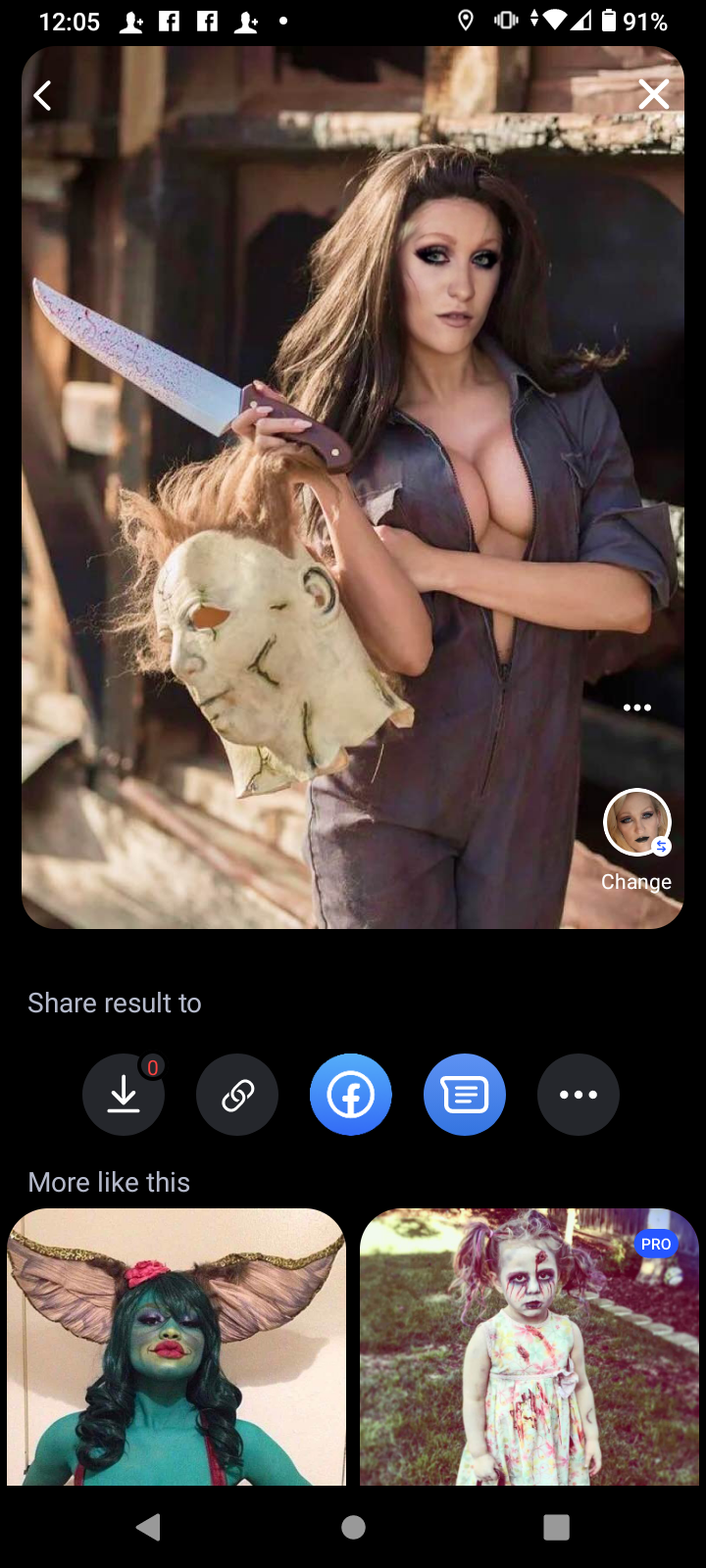Open the three-dot options on the photo
Viewport: 706px width, 1568px height.
(637, 708)
